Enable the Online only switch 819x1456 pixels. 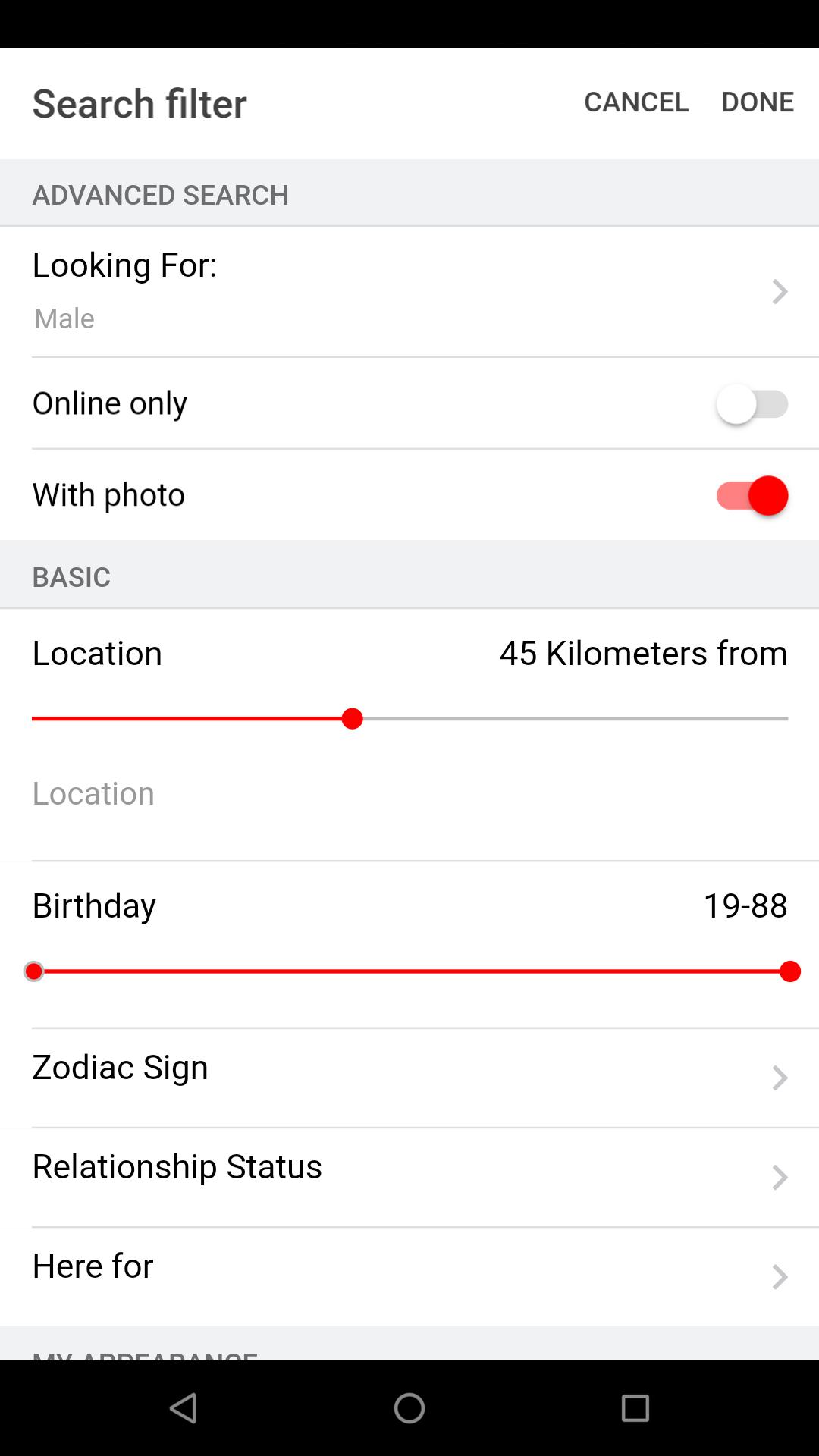(x=751, y=404)
